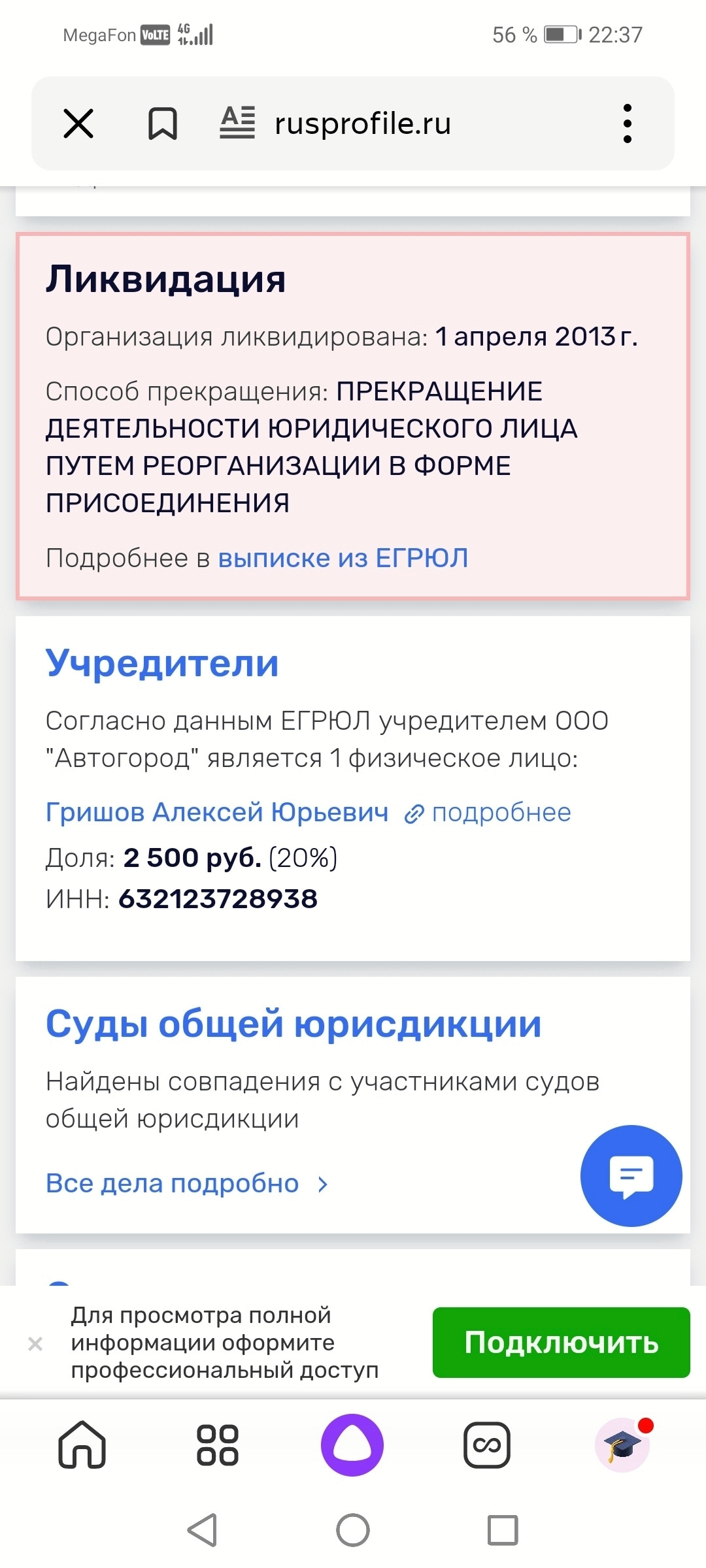Open Гришов Алексей Юрьевич profile
Viewport: 706px width, 1568px height.
pyautogui.click(x=217, y=812)
